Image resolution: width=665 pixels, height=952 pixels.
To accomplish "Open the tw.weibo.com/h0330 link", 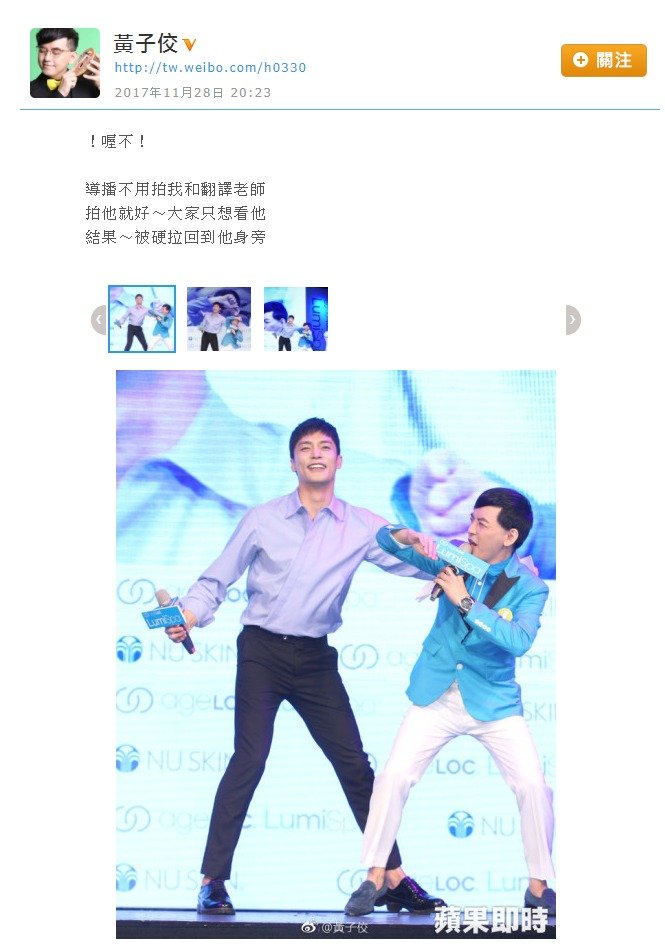I will point(210,68).
